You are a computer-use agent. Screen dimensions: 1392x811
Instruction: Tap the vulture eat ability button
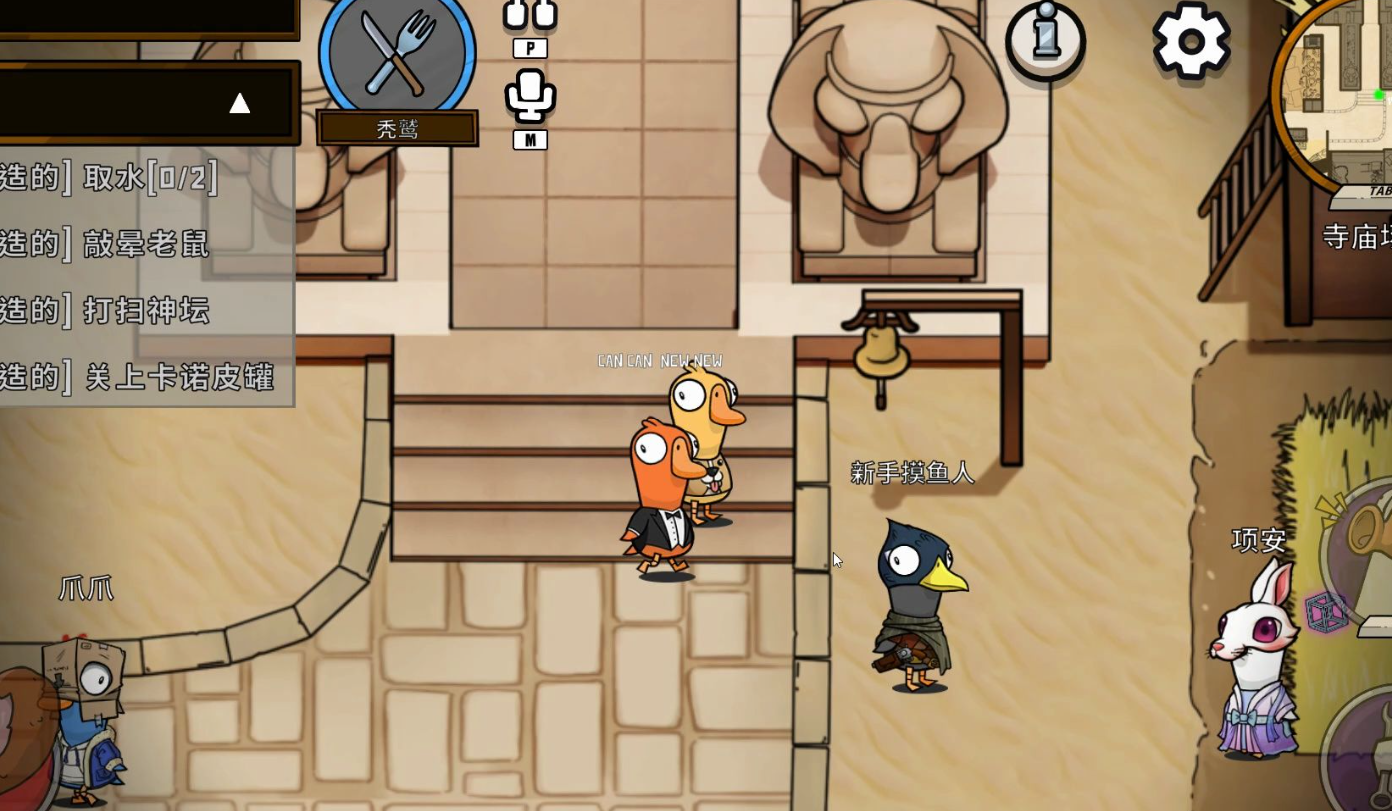(397, 50)
